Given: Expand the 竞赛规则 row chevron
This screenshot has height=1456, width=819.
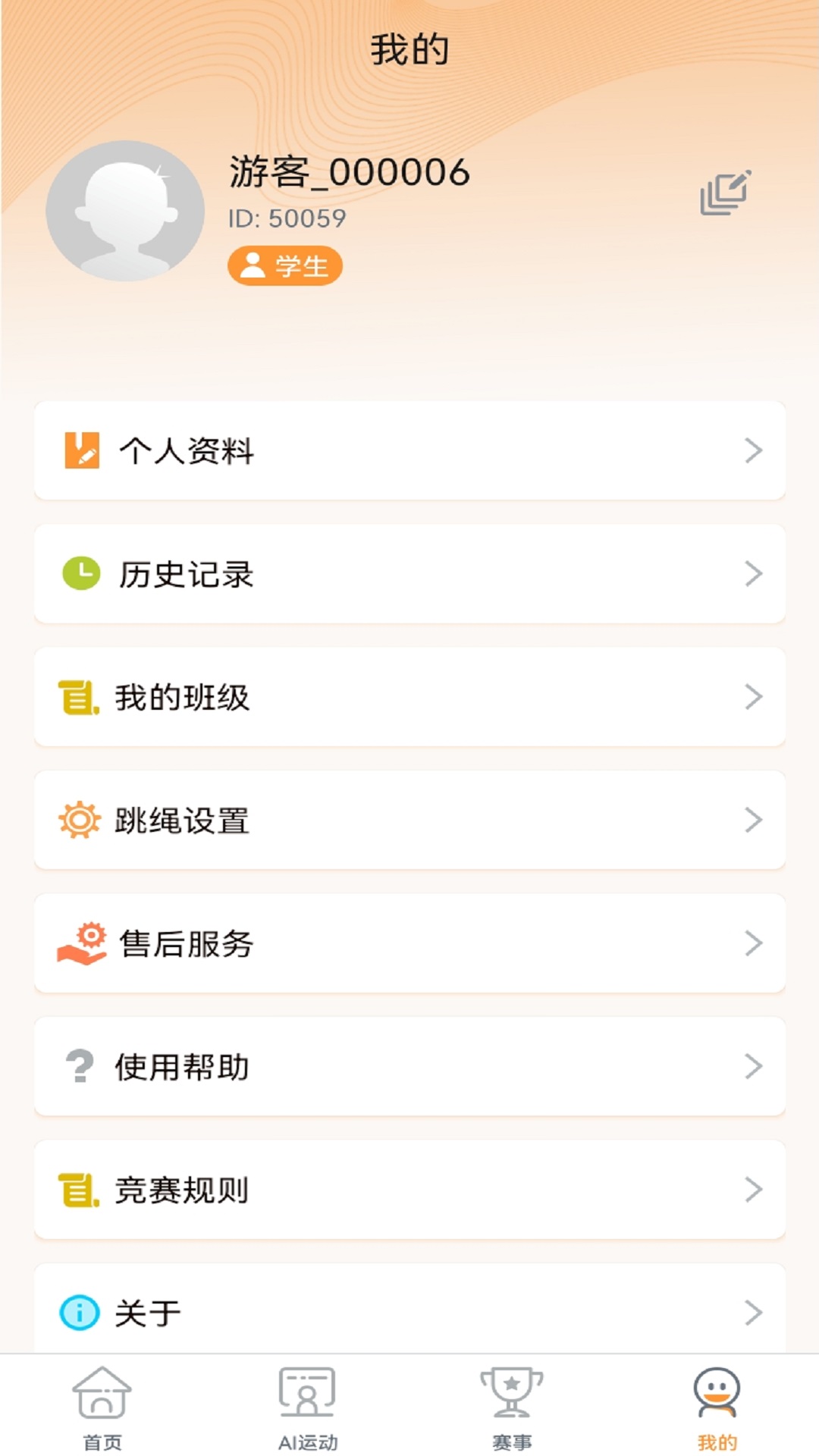Looking at the screenshot, I should tap(752, 1189).
